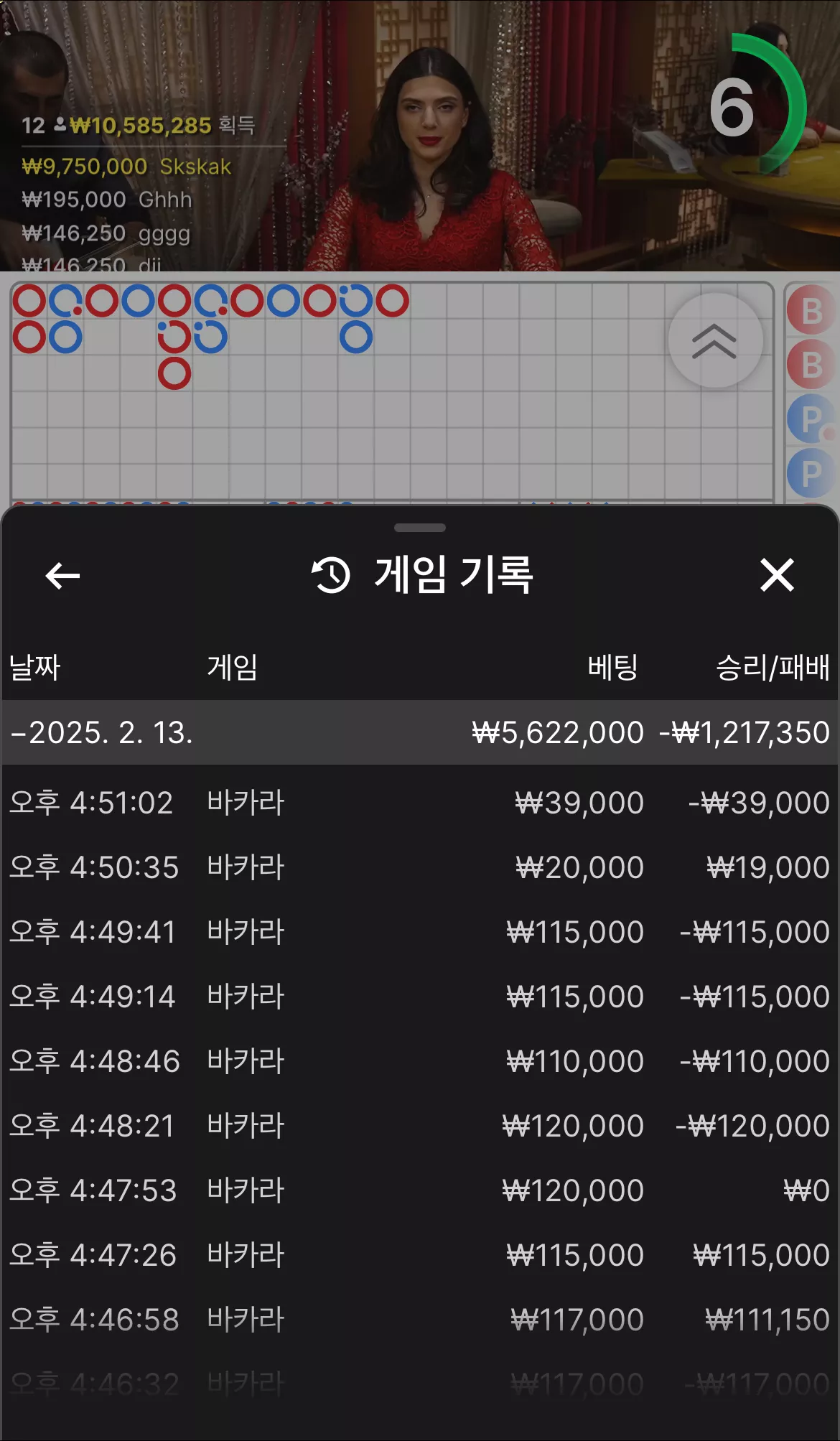840x1441 pixels.
Task: Open the 오후 4:47:53 바카라 record
Action: pos(420,1190)
